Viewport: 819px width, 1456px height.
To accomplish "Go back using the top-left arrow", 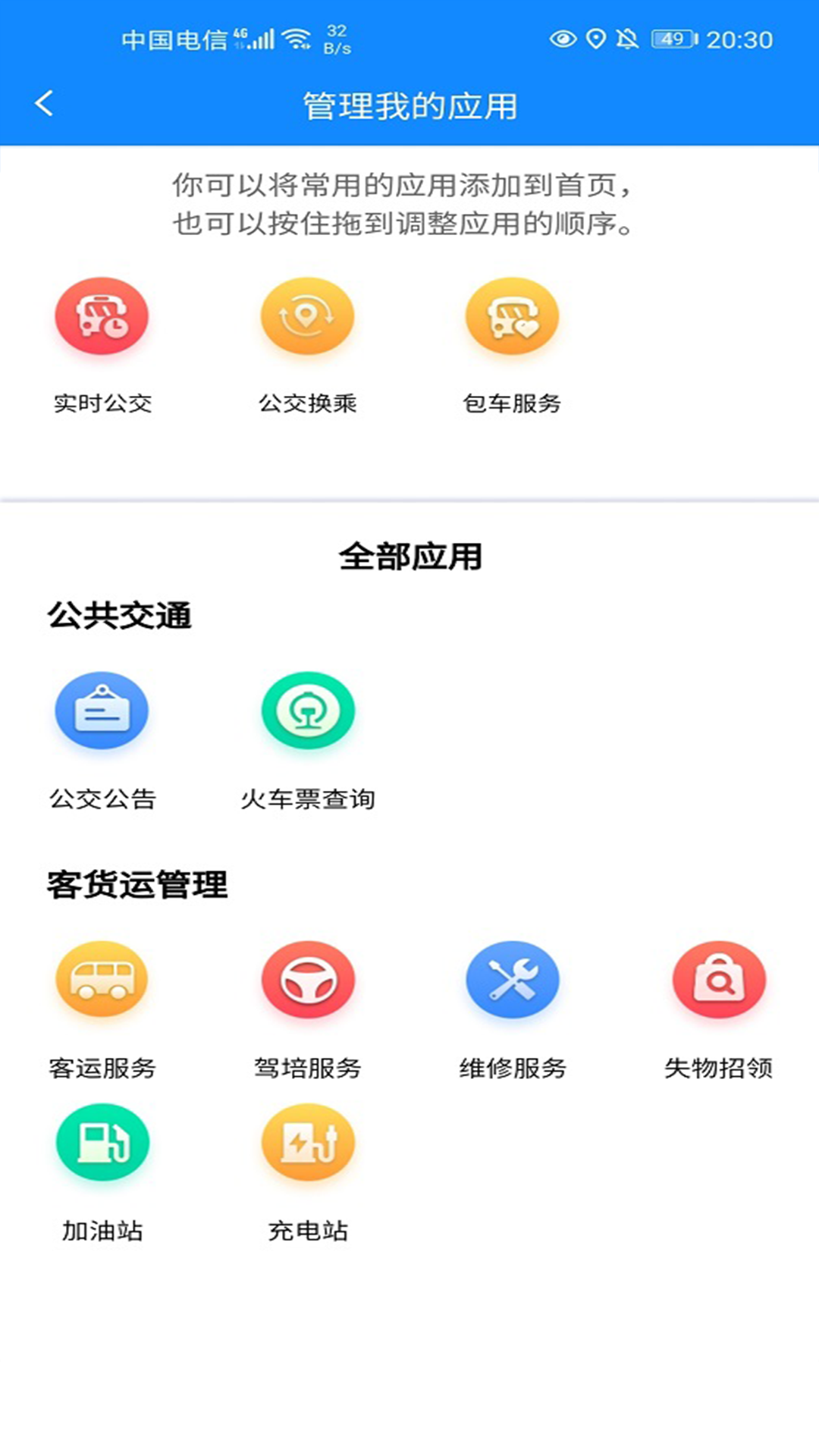I will (44, 104).
